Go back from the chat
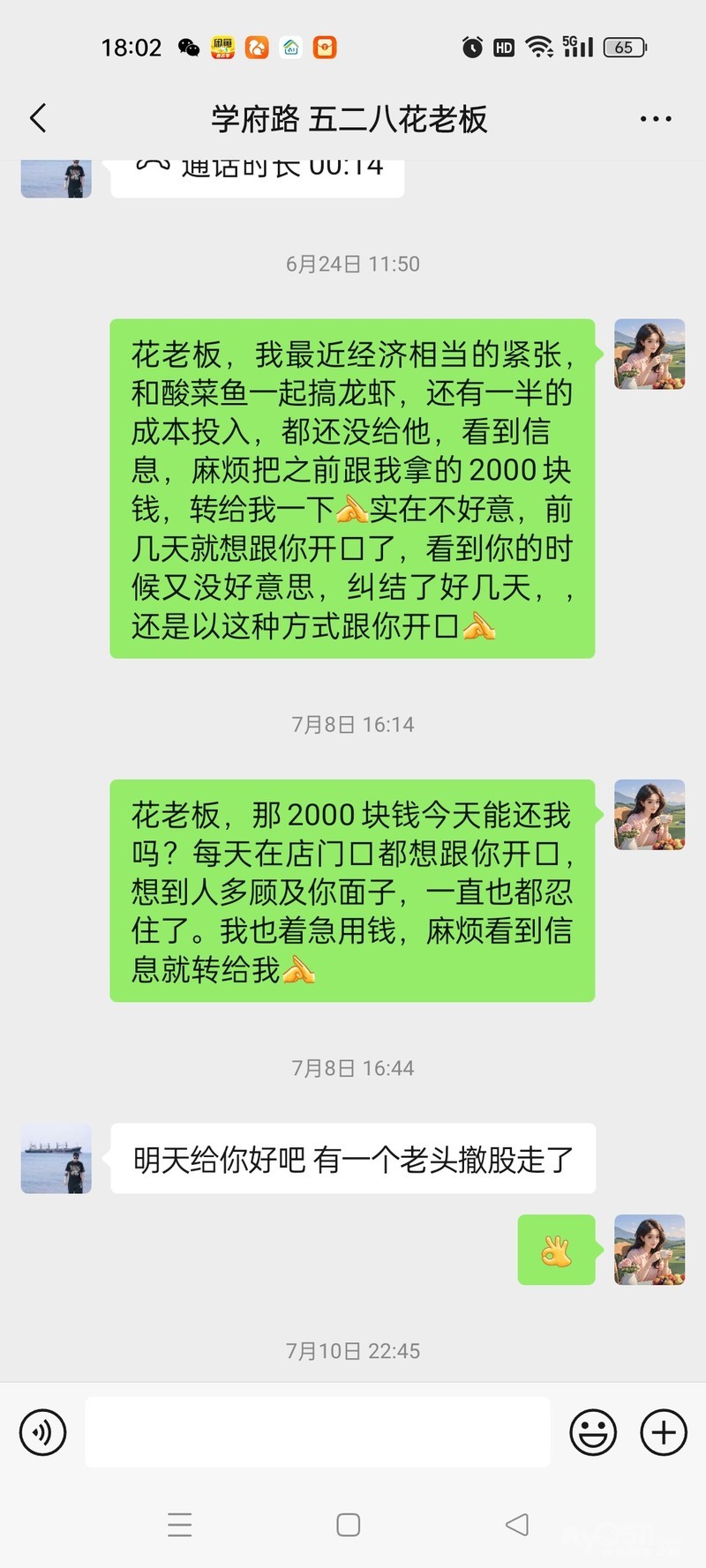This screenshot has width=706, height=1568. coord(38,118)
